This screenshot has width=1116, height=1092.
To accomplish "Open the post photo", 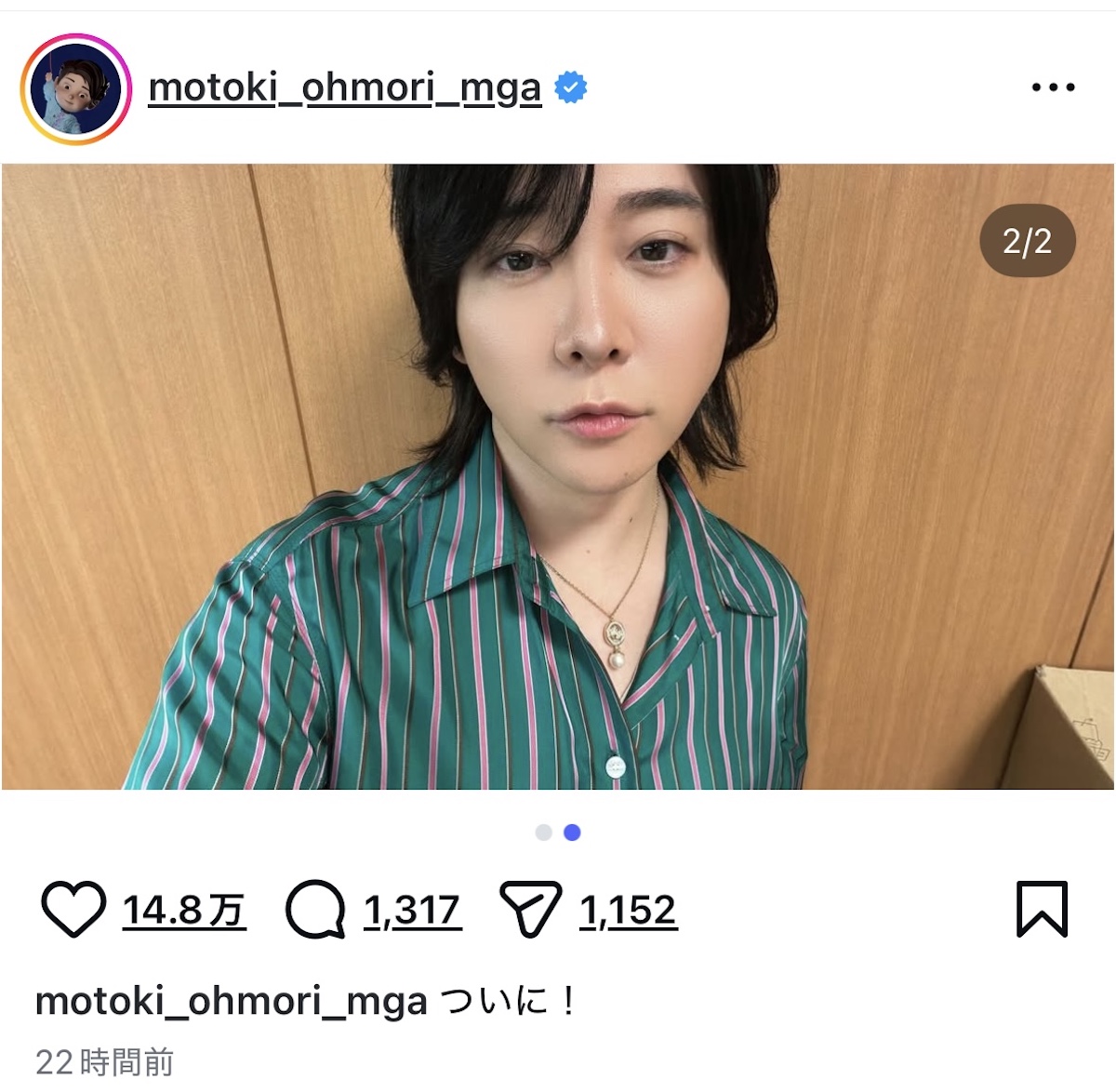I will point(558,476).
